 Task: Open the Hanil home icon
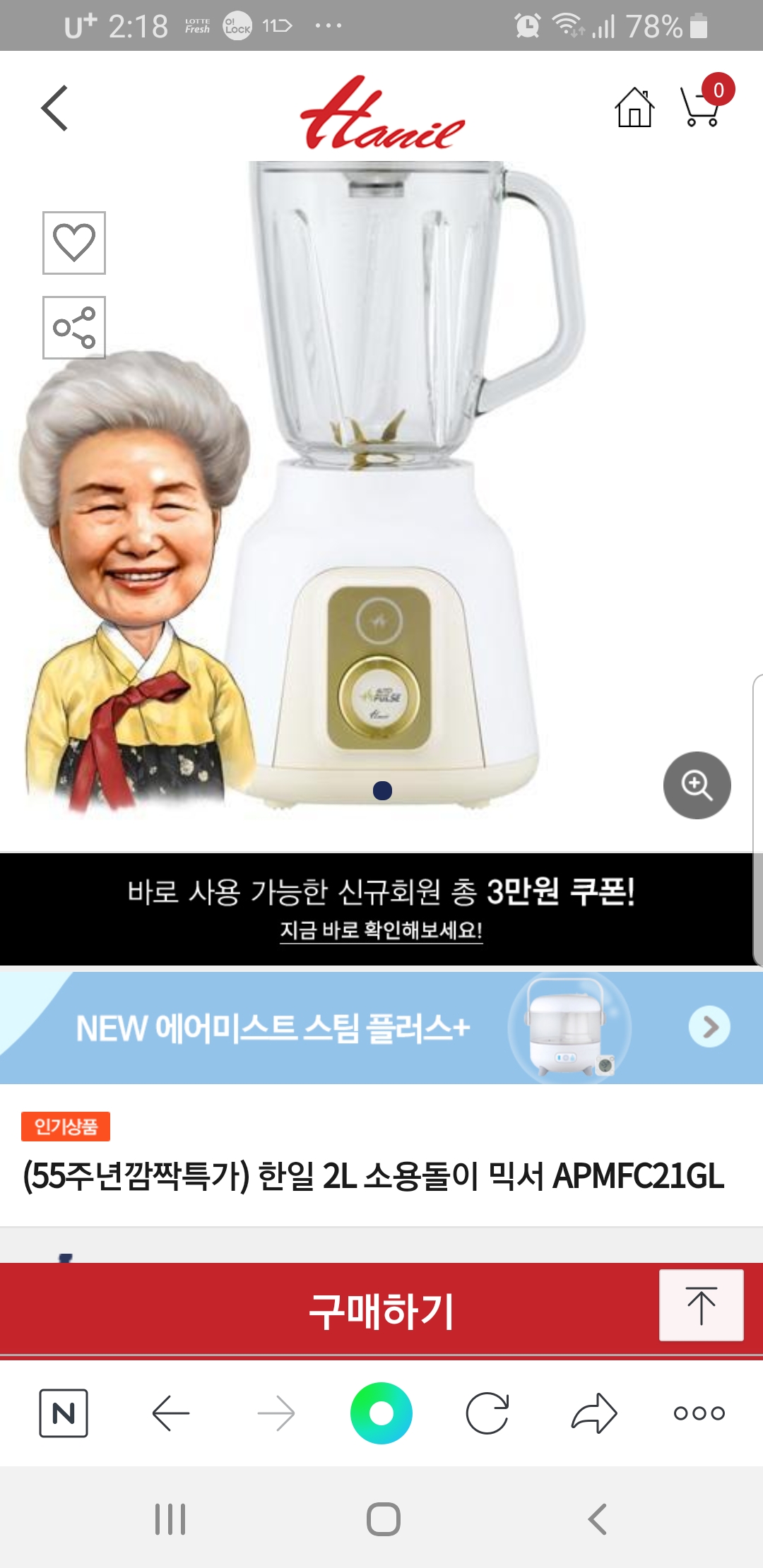634,107
